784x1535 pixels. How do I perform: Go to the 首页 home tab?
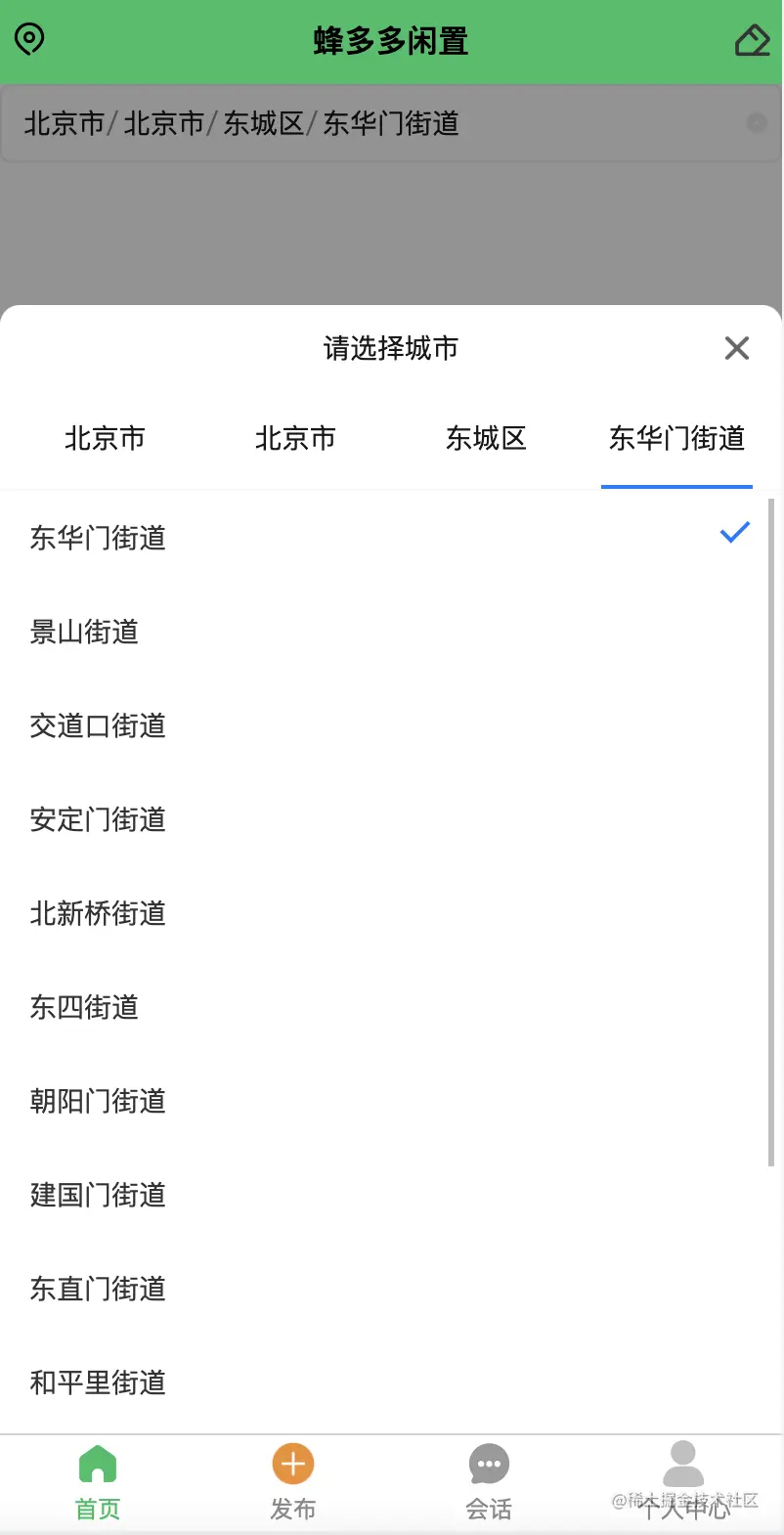pos(98,1482)
